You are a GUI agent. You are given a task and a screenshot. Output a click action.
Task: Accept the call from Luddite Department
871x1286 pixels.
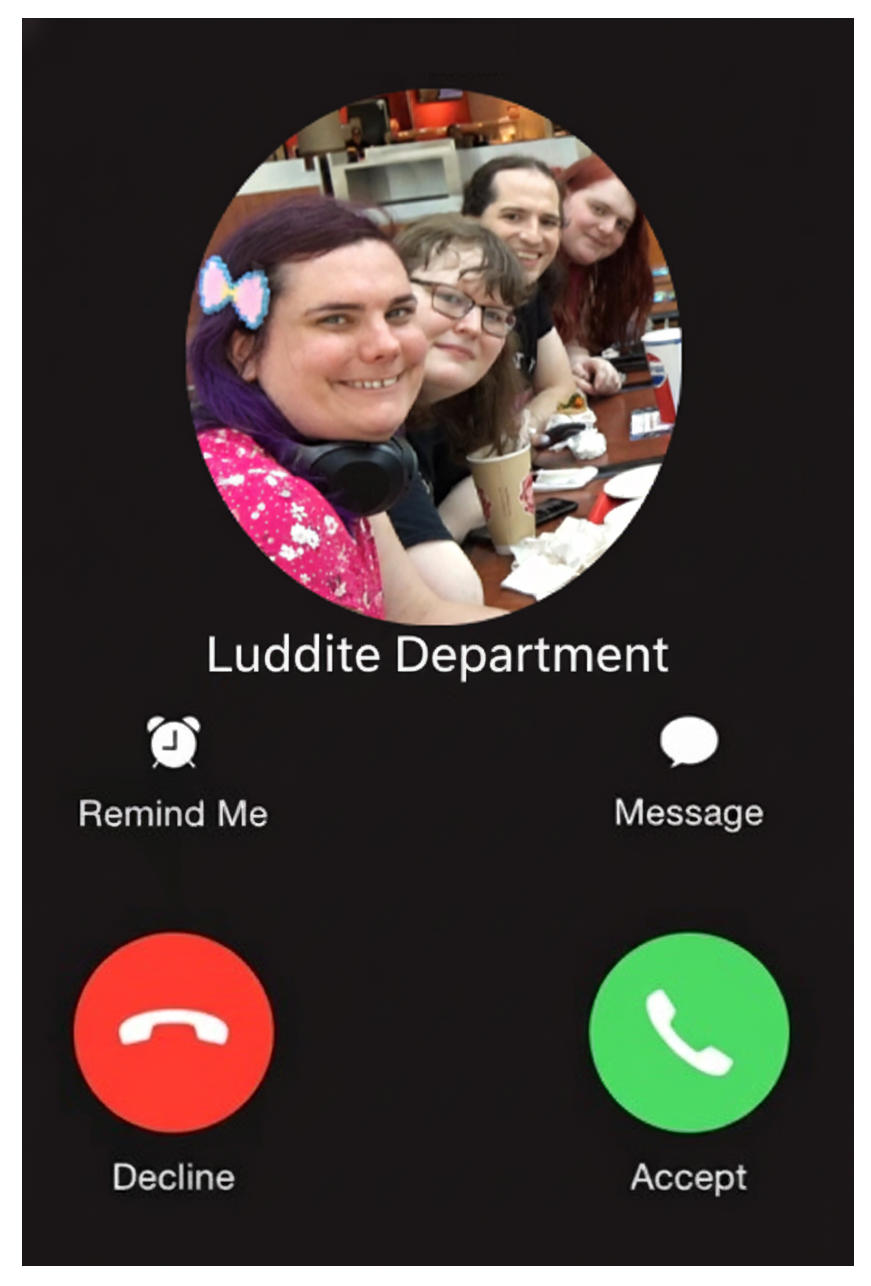click(689, 1033)
